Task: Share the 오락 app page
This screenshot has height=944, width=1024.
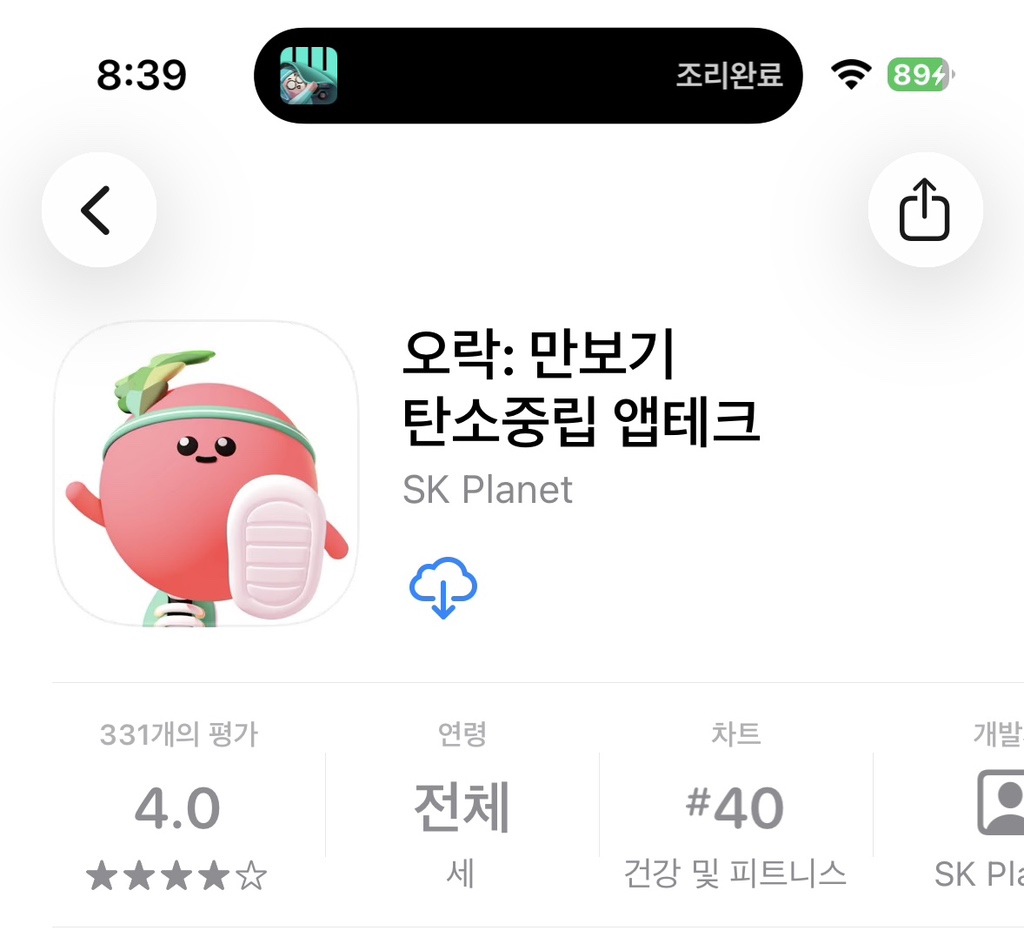Action: pos(924,210)
